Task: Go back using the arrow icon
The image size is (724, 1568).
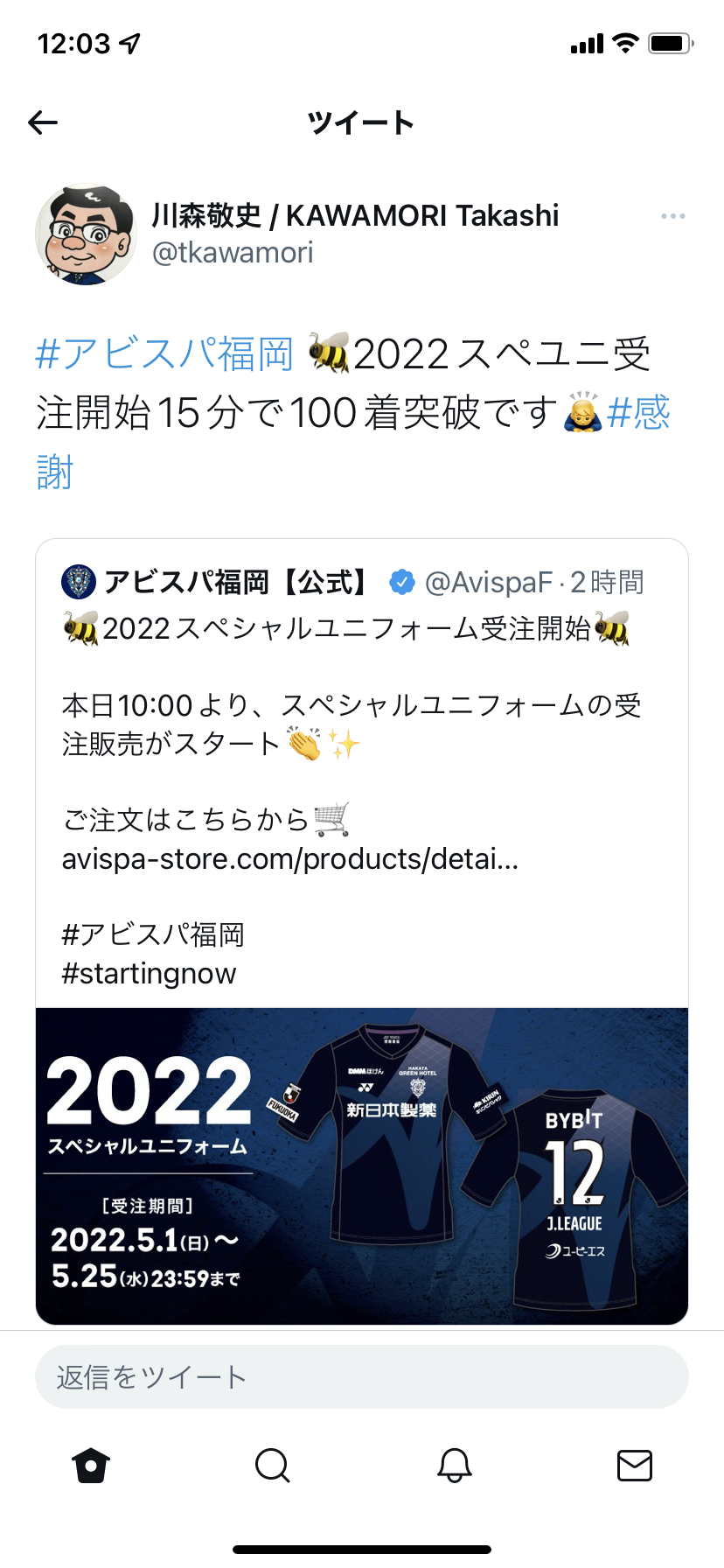Action: pos(43,122)
